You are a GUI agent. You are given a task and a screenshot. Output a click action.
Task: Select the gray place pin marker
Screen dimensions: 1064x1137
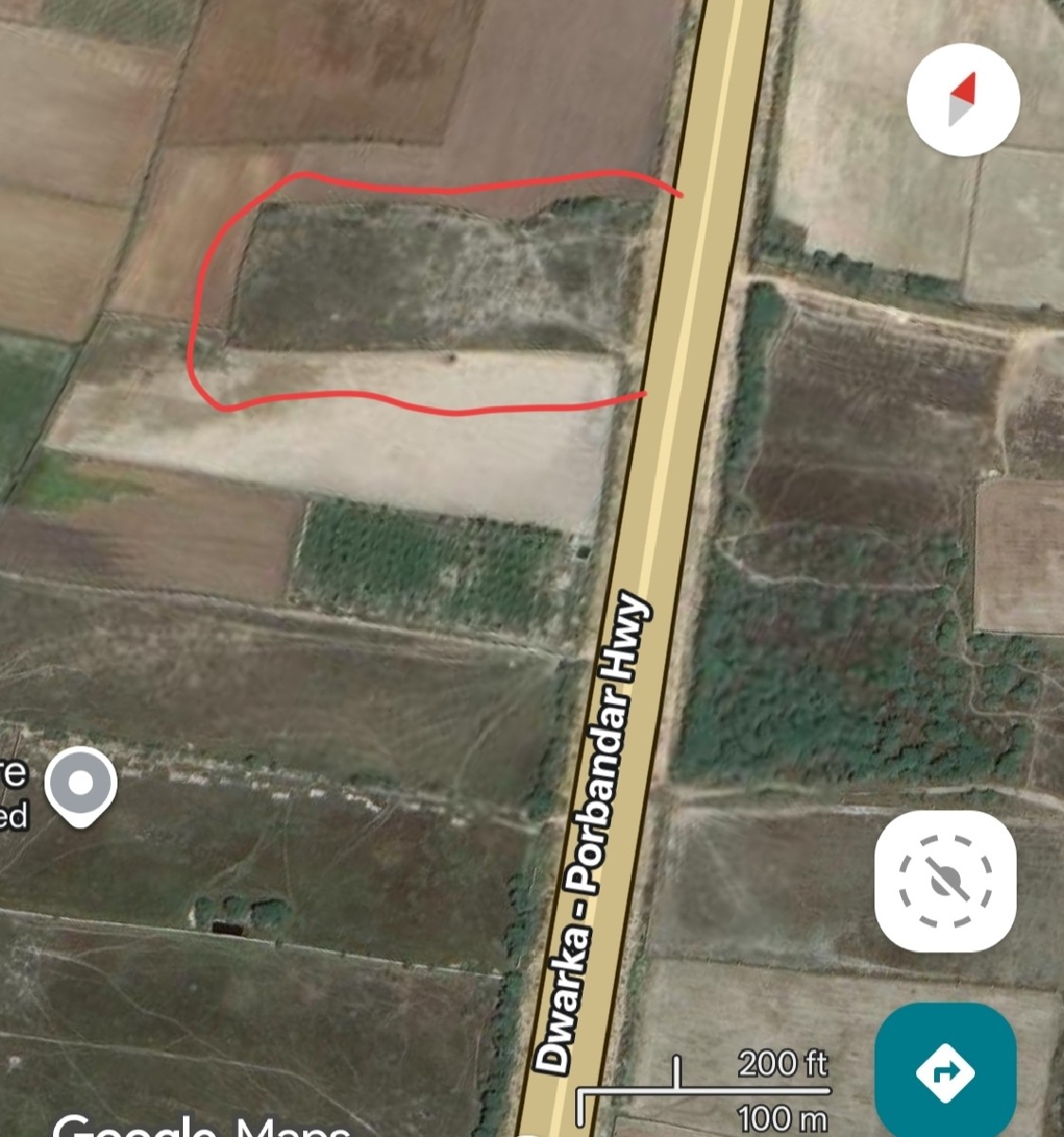click(x=81, y=785)
